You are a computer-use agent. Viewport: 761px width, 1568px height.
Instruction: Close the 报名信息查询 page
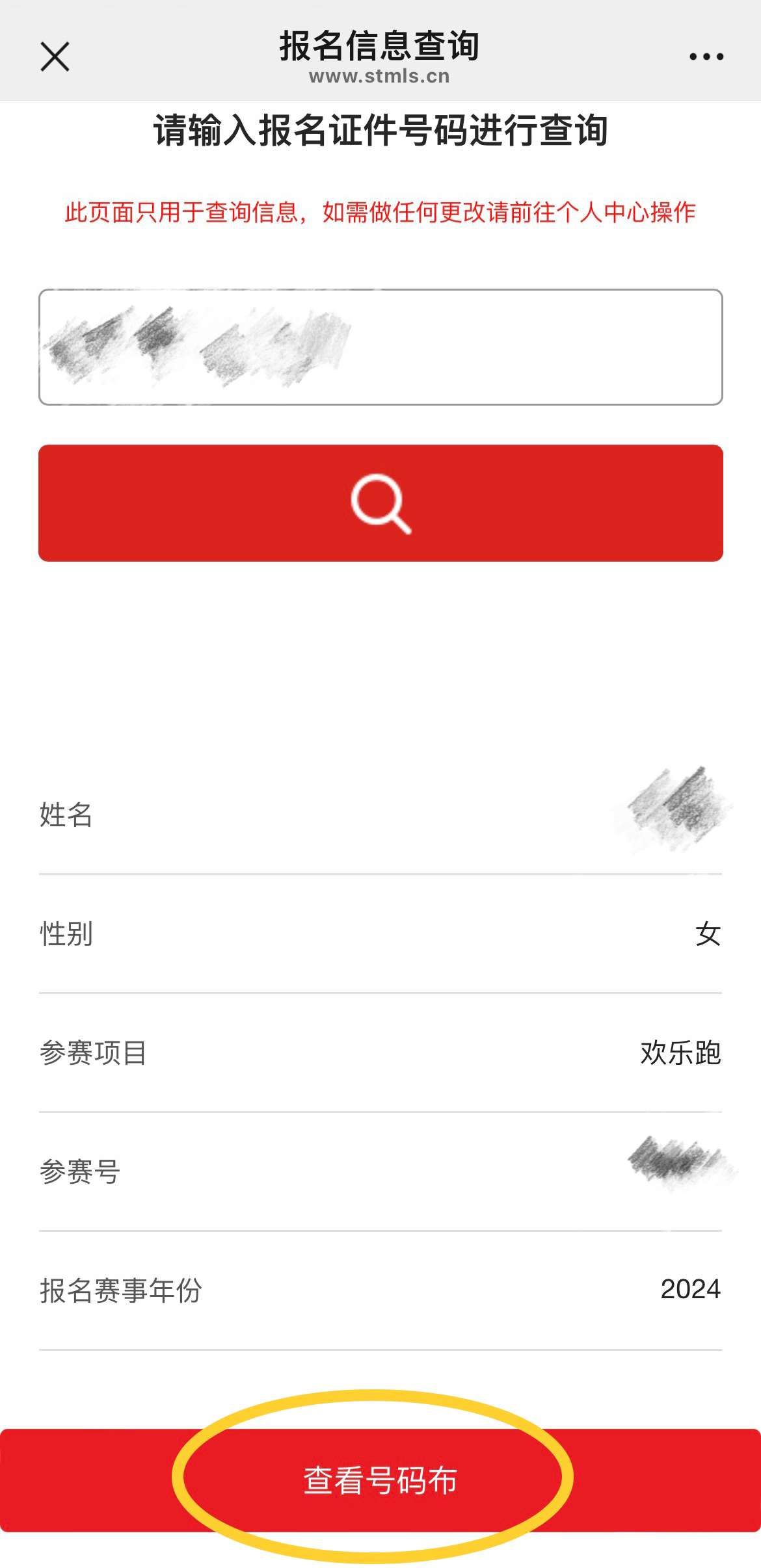(x=55, y=57)
